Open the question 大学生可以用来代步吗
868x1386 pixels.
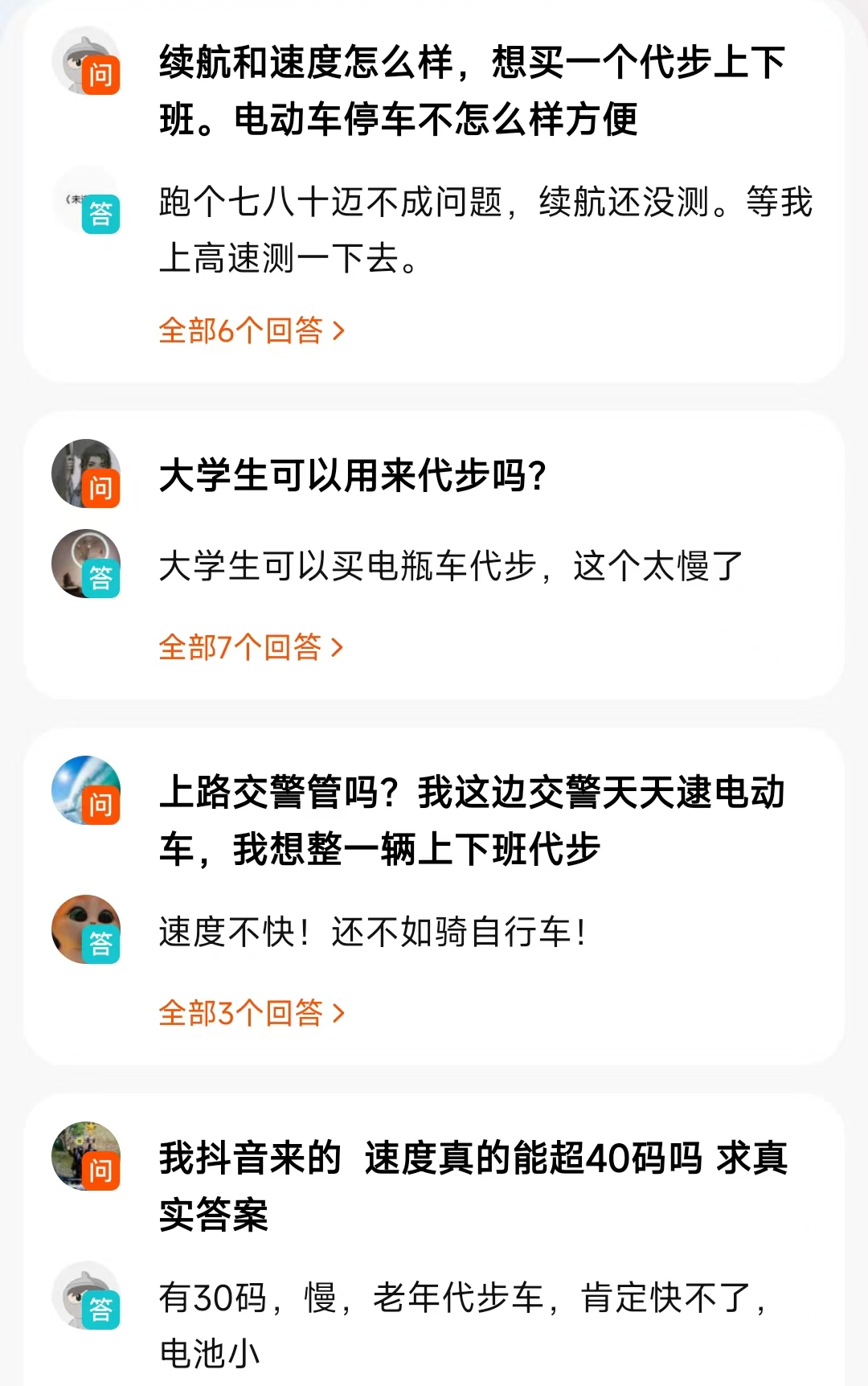tap(353, 475)
